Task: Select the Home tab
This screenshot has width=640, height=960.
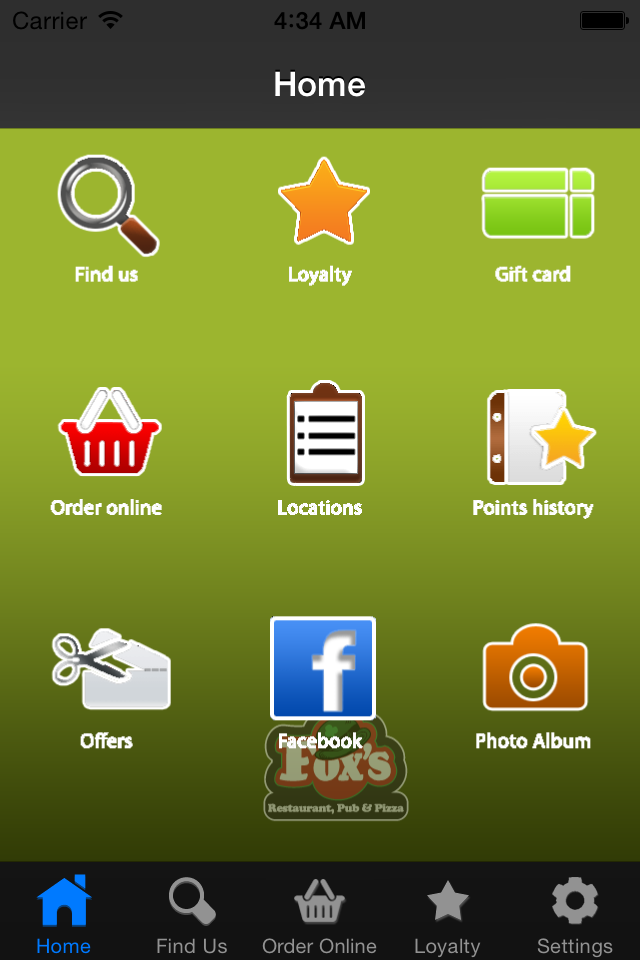Action: 64,914
